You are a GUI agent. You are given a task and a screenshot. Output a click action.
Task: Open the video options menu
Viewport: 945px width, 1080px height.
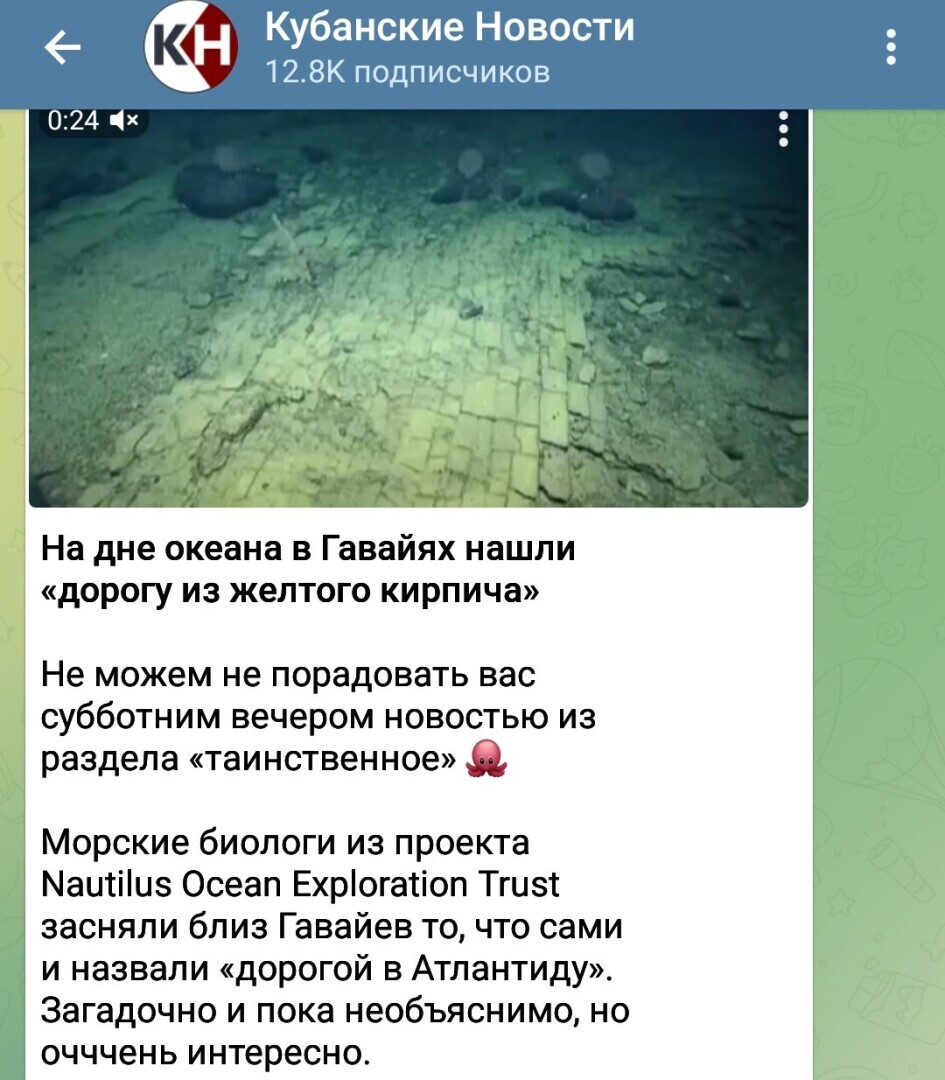coord(783,130)
